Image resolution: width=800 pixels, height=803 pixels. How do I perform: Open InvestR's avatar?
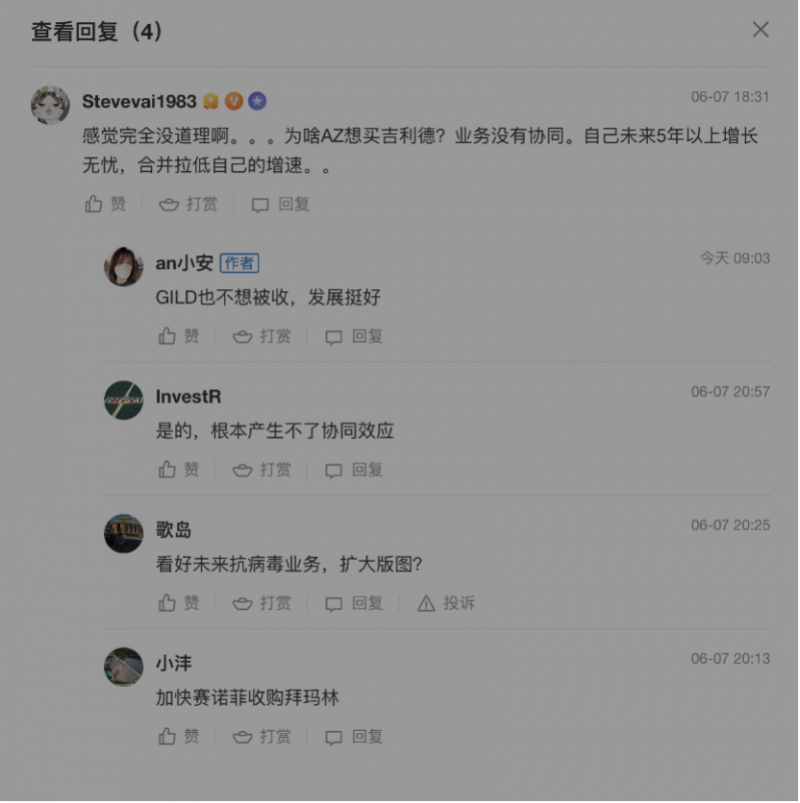(124, 400)
